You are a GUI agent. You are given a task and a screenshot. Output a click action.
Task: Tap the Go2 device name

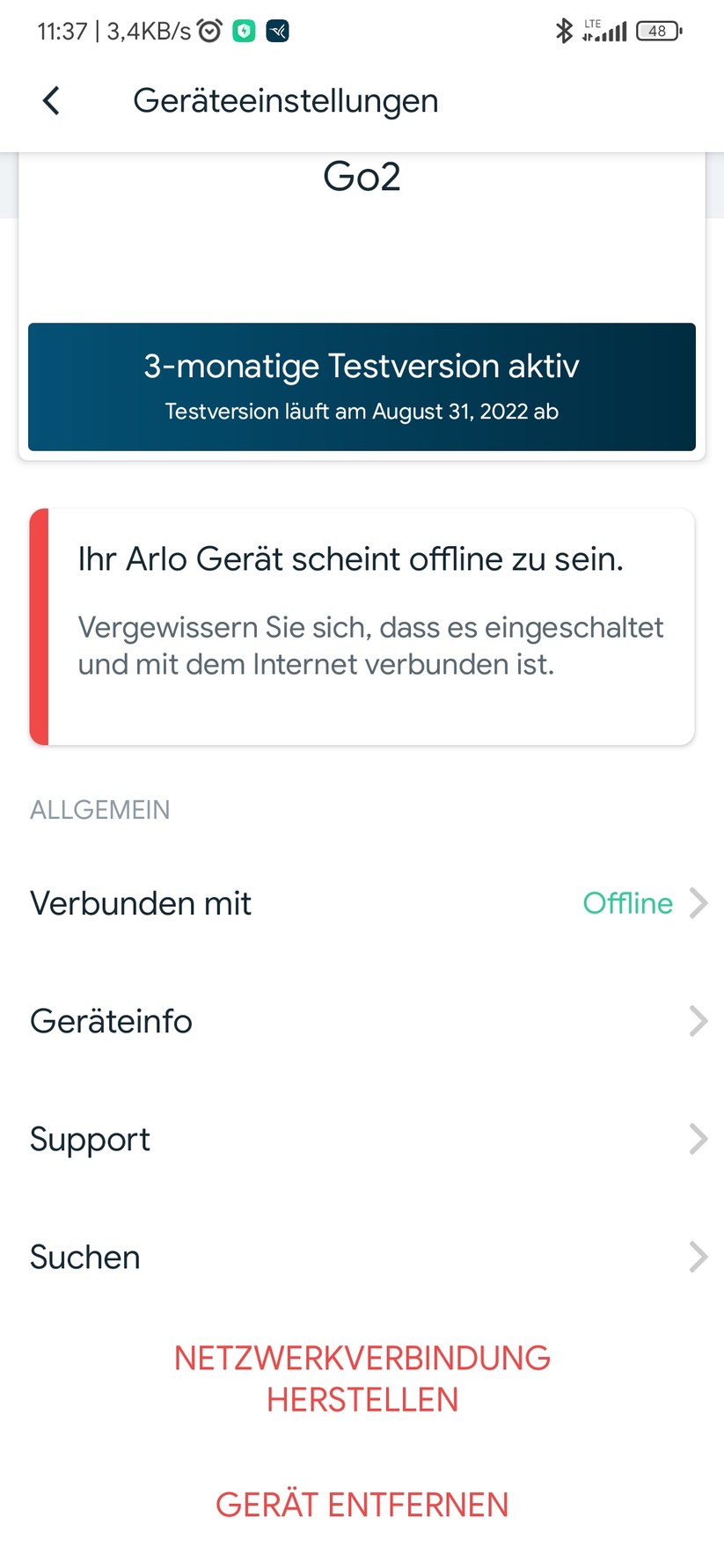362,176
